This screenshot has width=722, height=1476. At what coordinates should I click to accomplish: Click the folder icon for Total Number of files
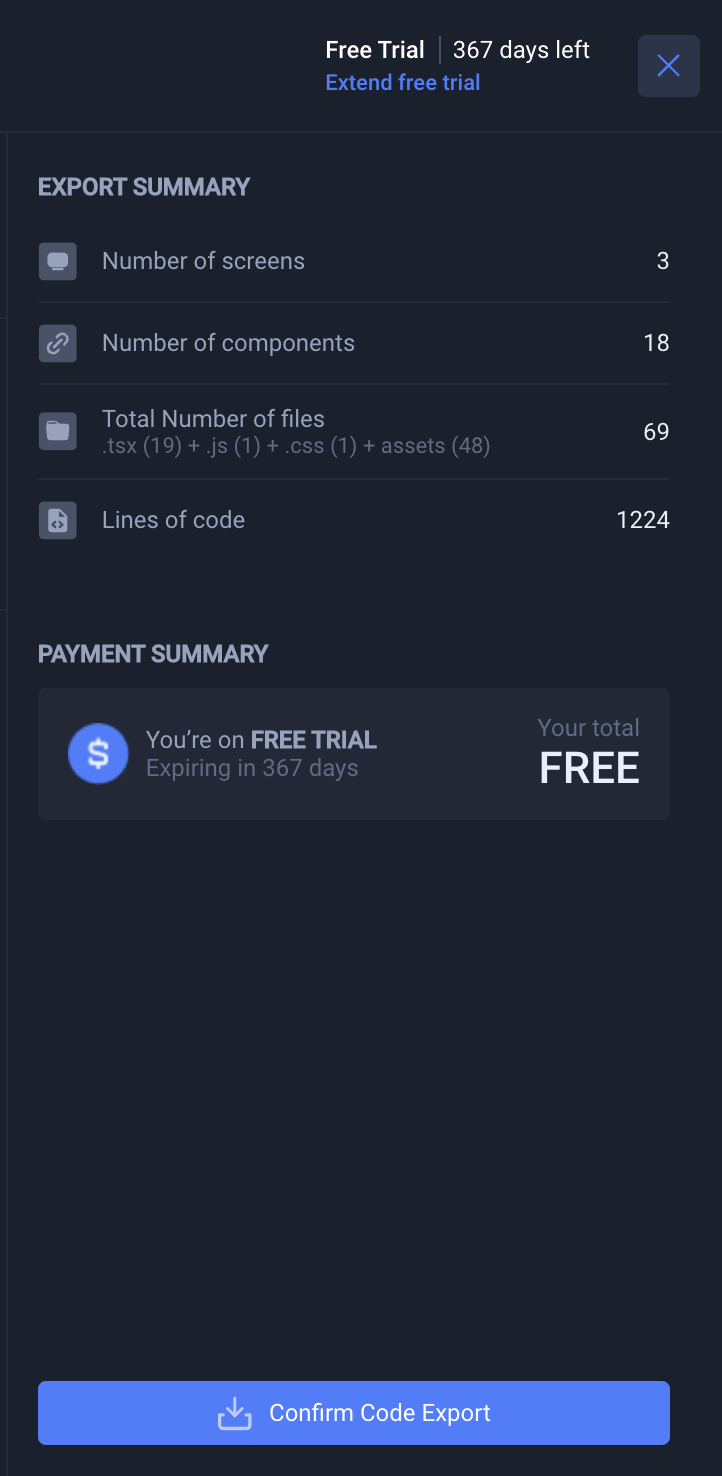57,431
